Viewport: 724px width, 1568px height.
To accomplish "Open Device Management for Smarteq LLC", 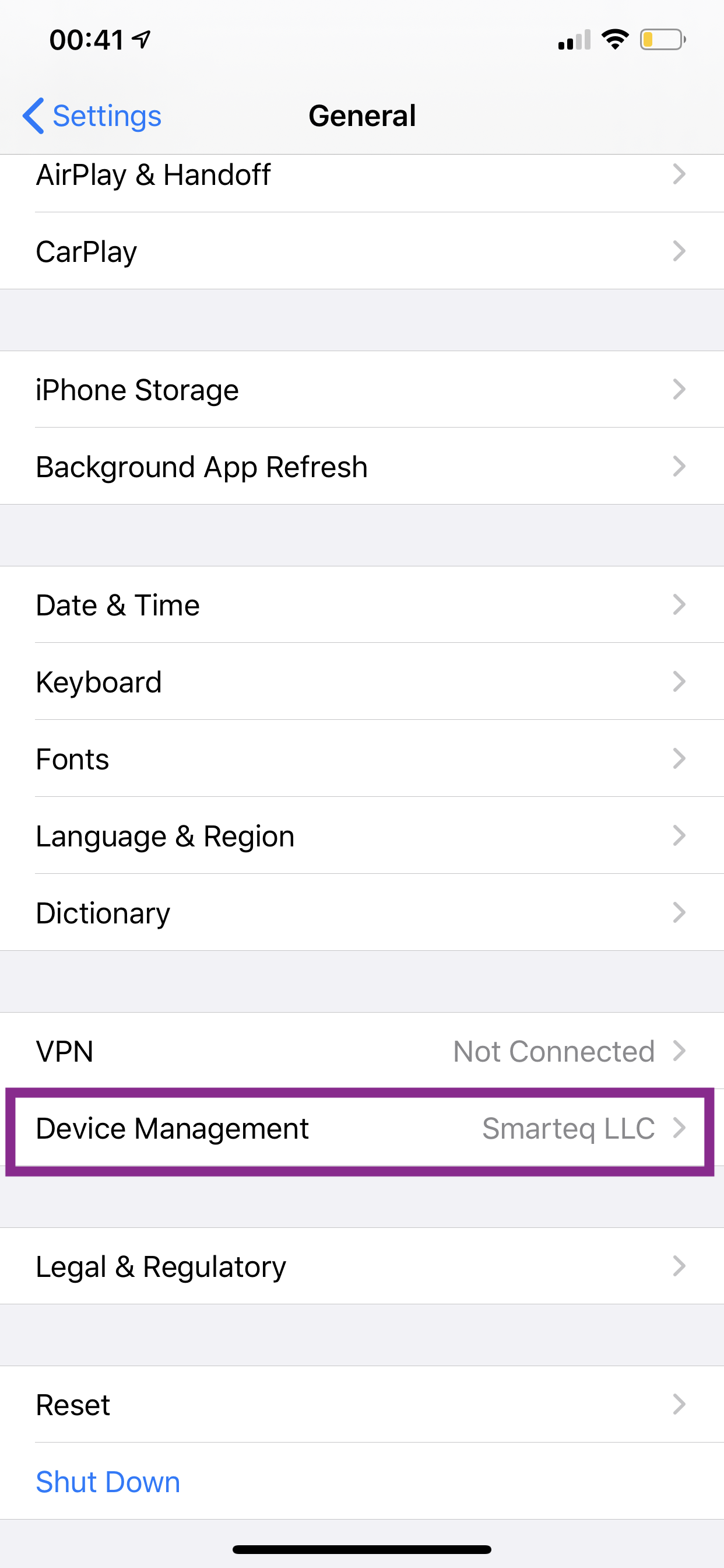I will [362, 1128].
